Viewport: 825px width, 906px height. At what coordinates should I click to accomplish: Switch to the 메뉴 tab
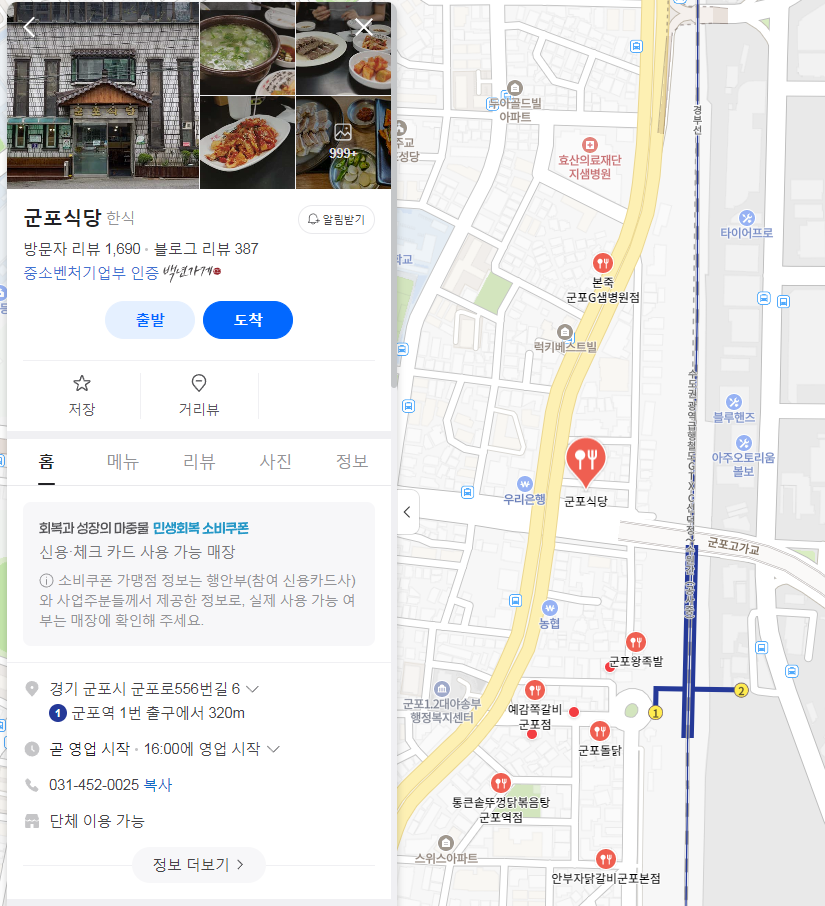(123, 462)
